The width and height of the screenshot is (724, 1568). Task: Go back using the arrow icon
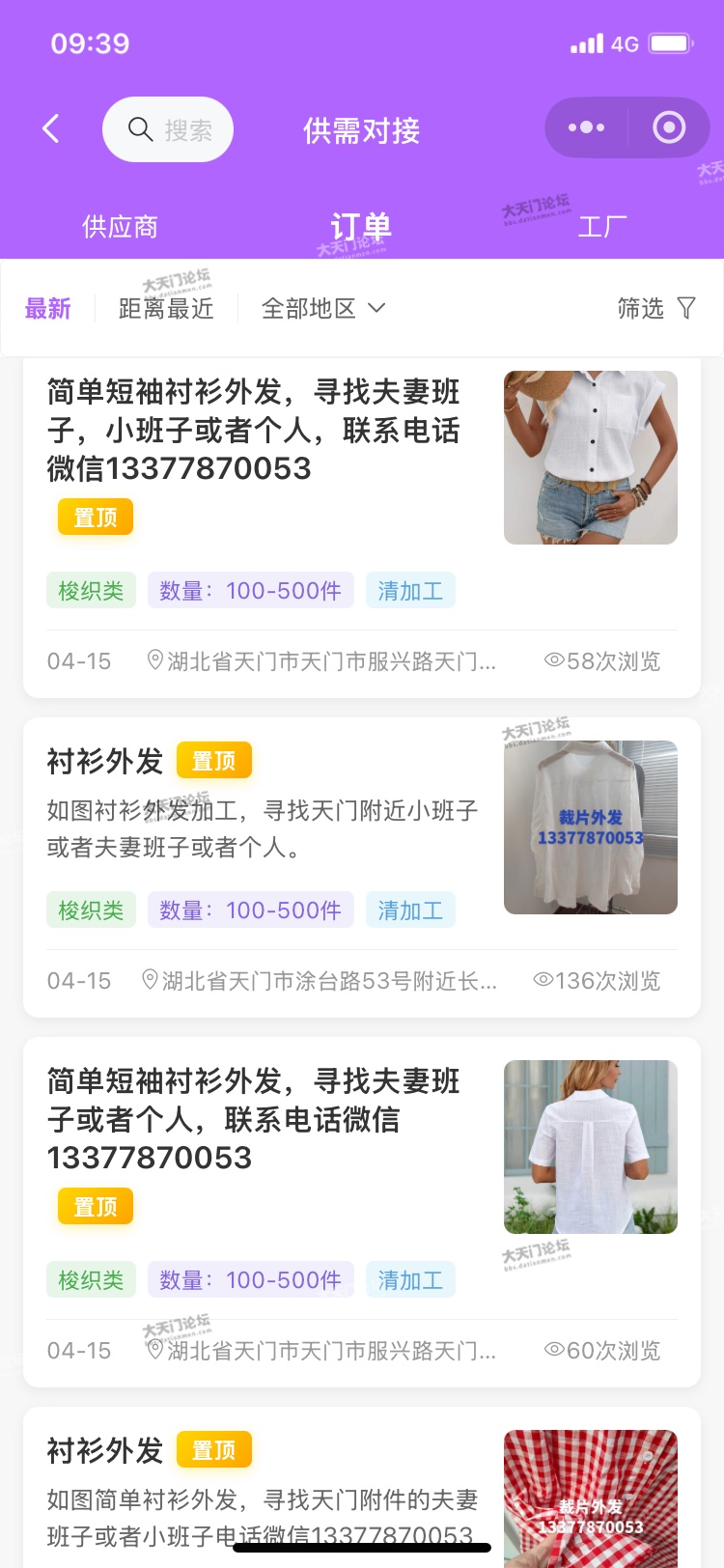coord(51,128)
